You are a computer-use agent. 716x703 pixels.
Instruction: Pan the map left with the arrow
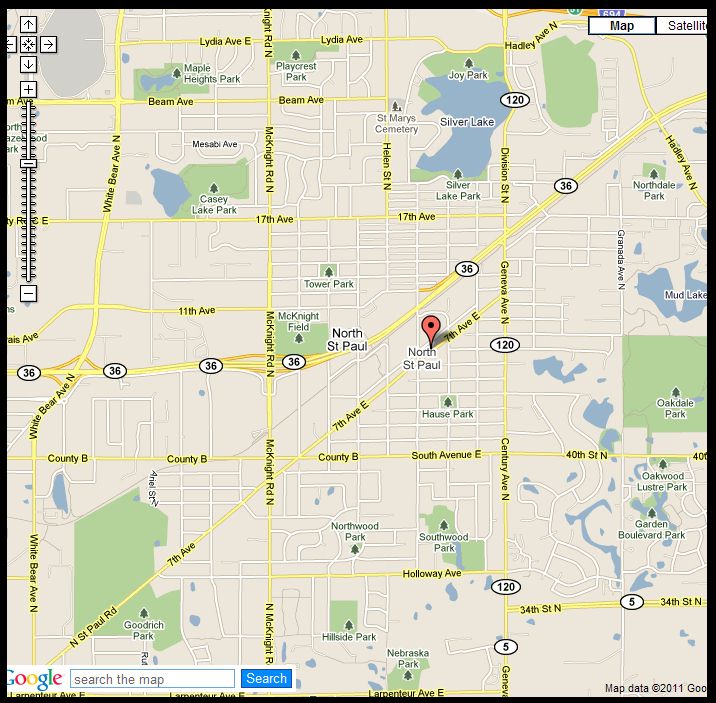tap(10, 44)
